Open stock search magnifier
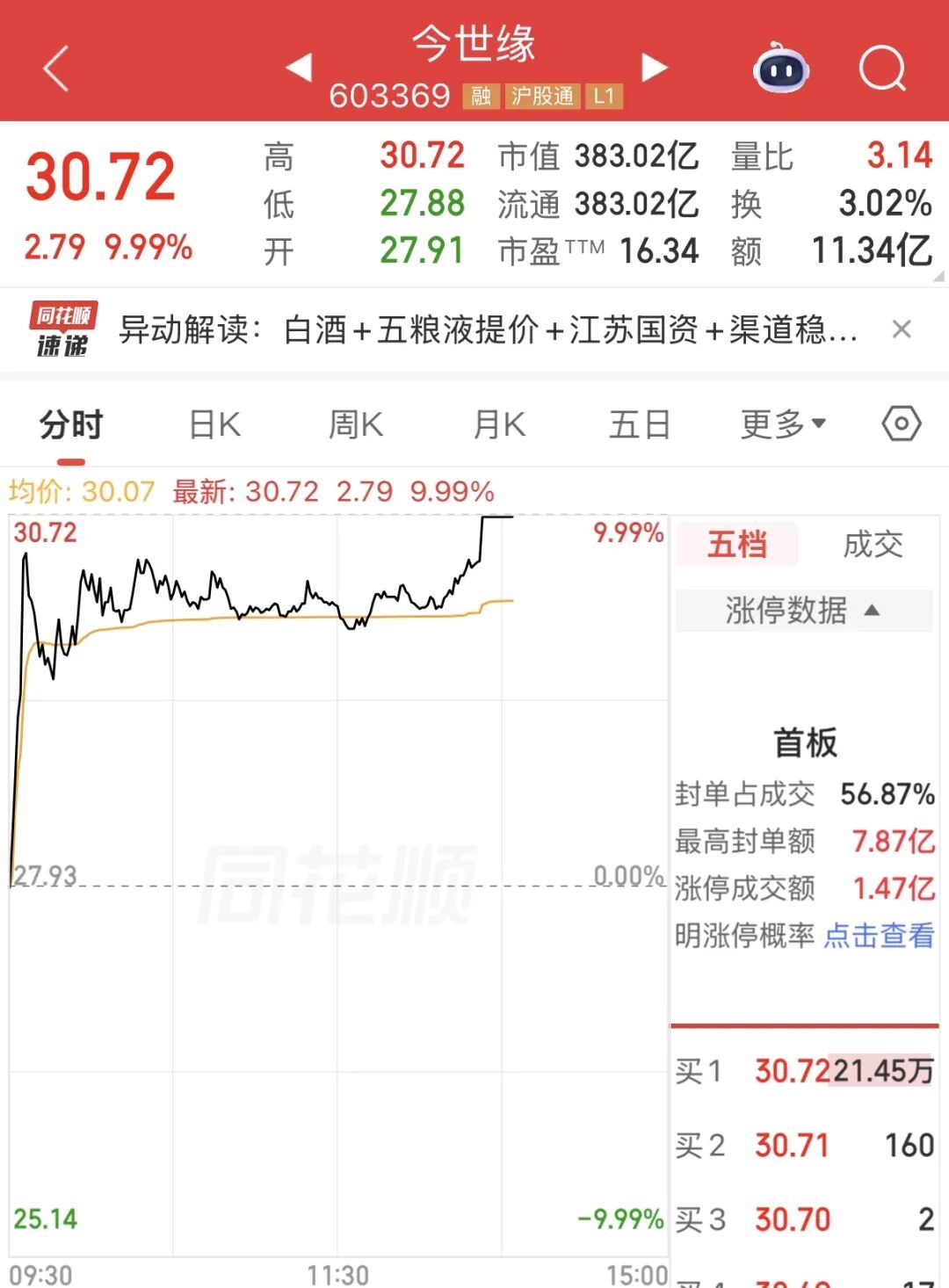 click(x=882, y=69)
